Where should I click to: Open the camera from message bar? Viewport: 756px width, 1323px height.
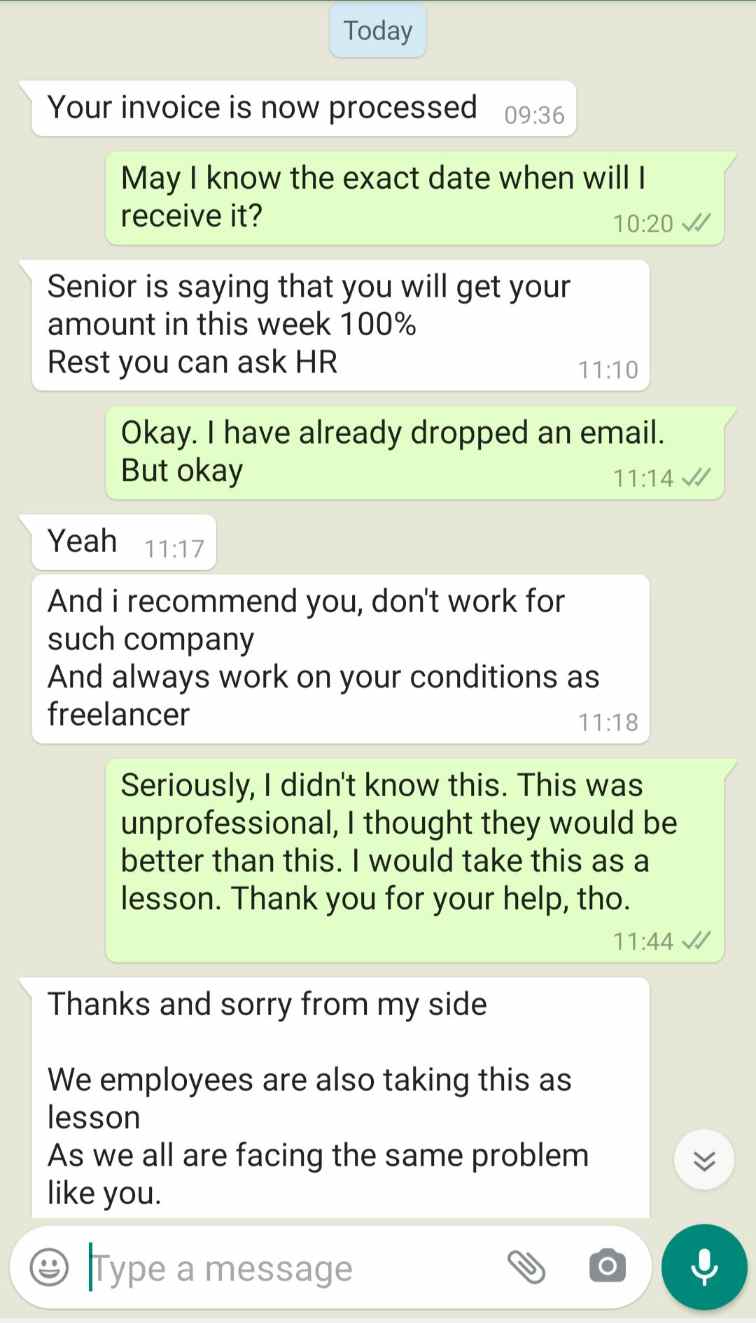coord(607,1267)
